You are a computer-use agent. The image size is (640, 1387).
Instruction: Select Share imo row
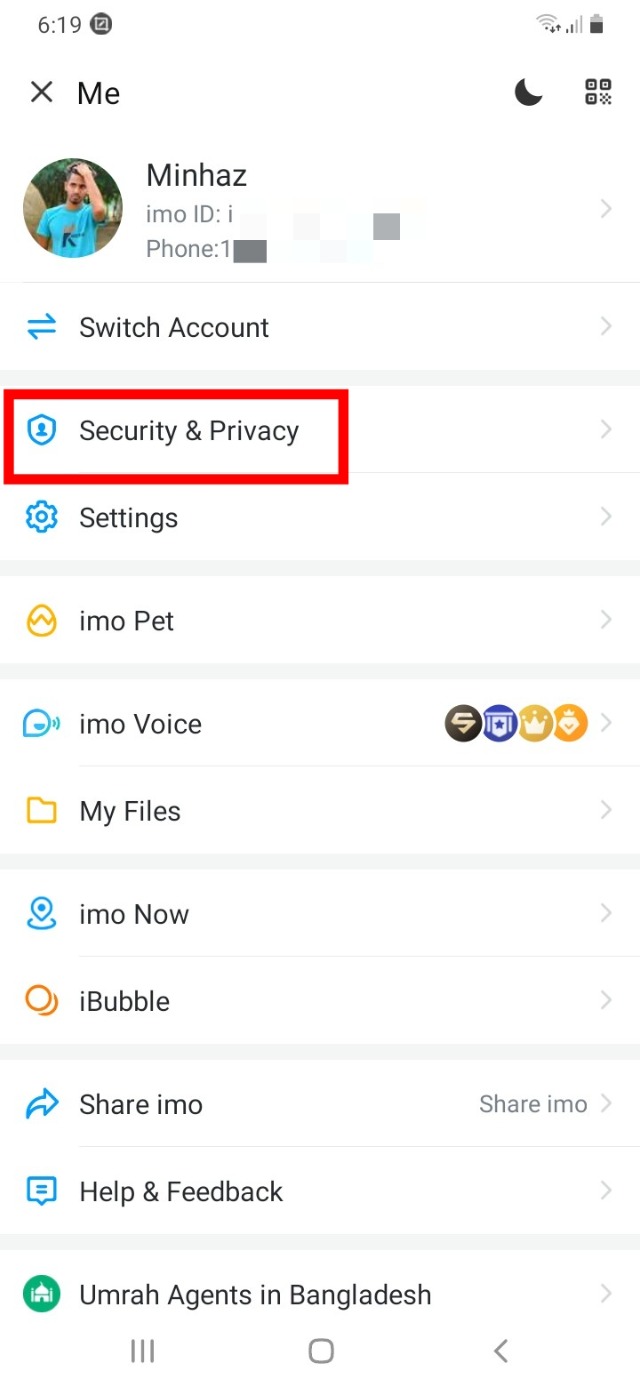coord(320,1104)
